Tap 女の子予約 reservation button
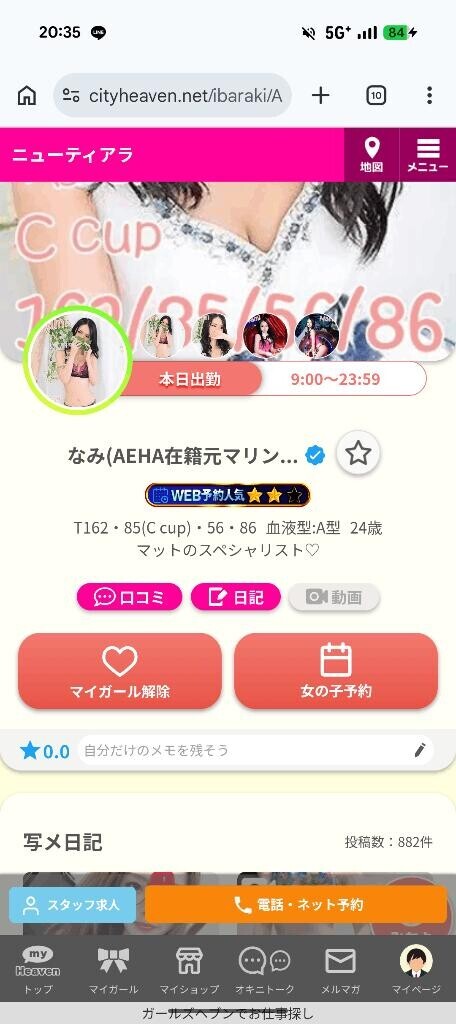456x1024 pixels. coord(336,671)
